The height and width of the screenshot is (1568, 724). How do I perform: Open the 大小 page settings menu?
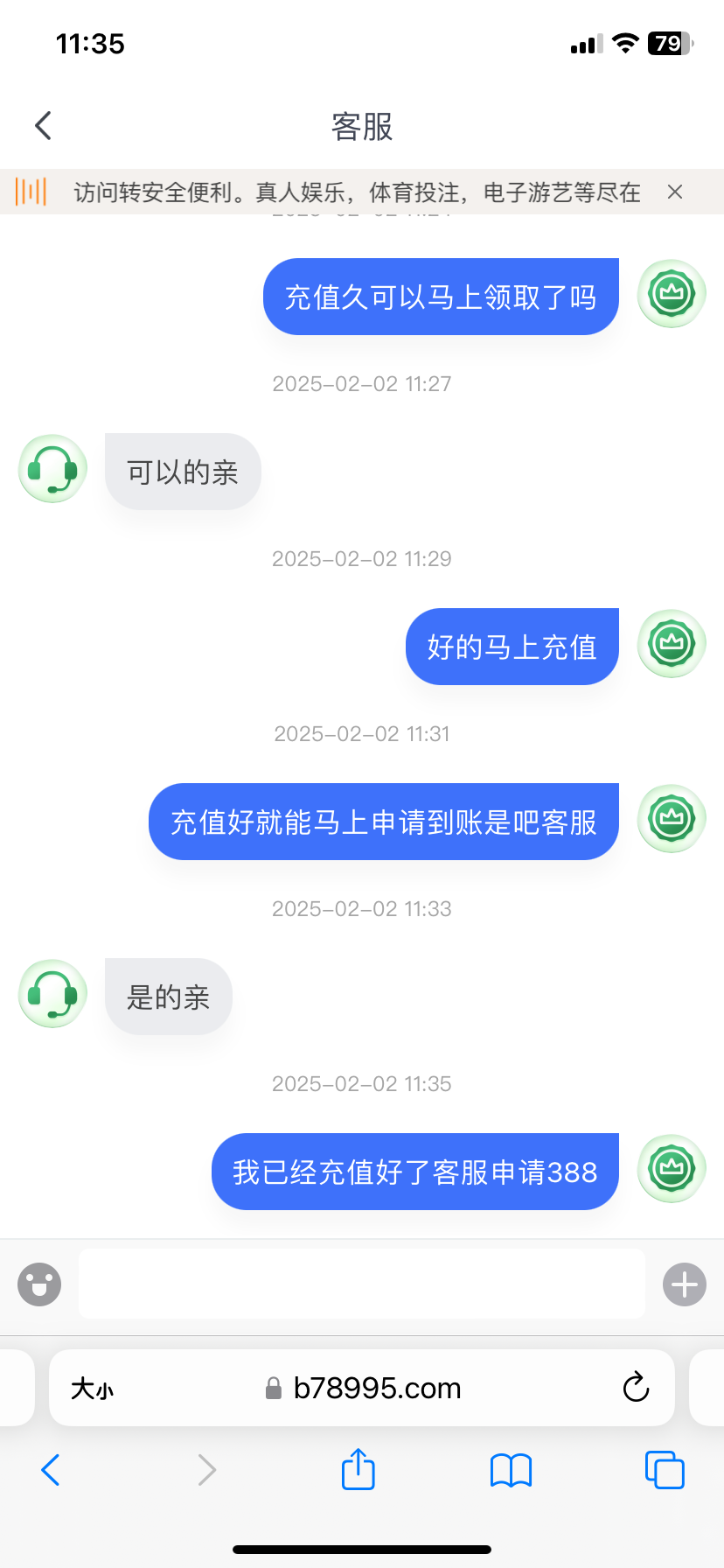[x=92, y=1389]
